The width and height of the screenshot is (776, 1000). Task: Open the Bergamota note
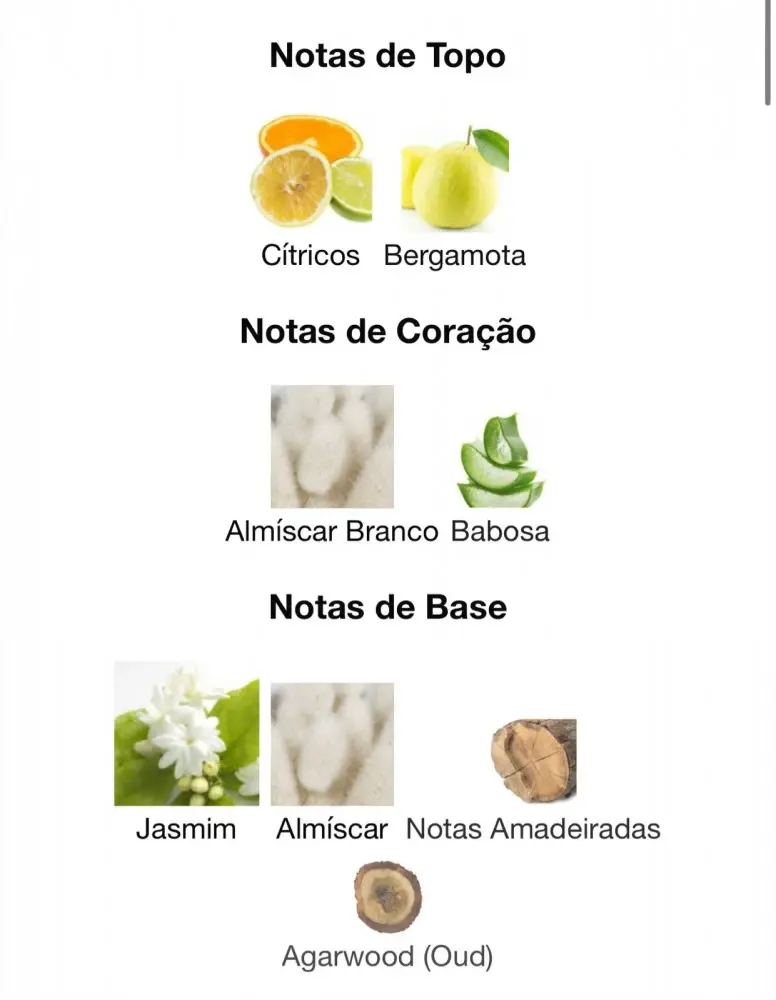coord(455,180)
